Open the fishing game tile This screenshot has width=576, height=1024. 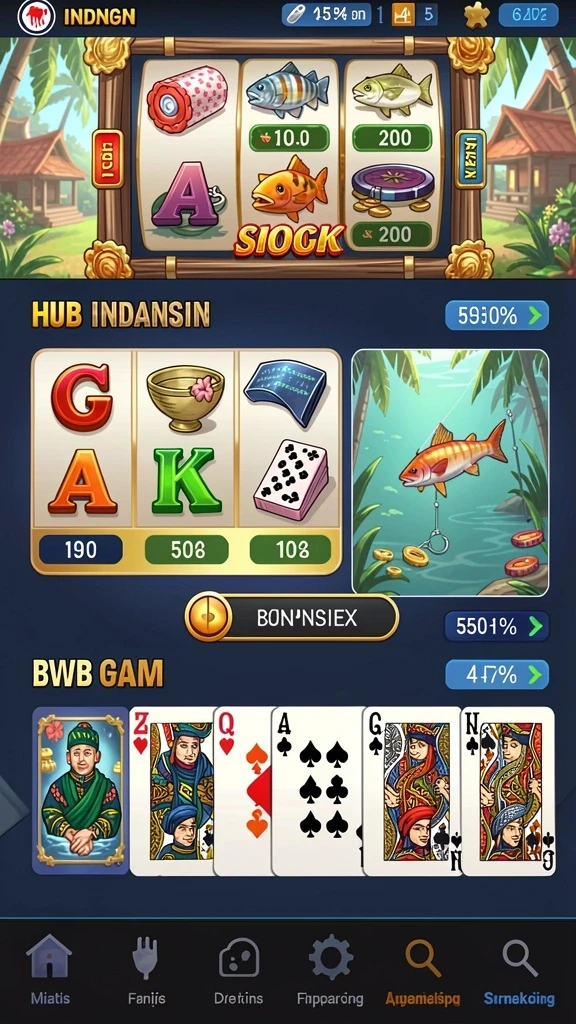click(x=450, y=473)
